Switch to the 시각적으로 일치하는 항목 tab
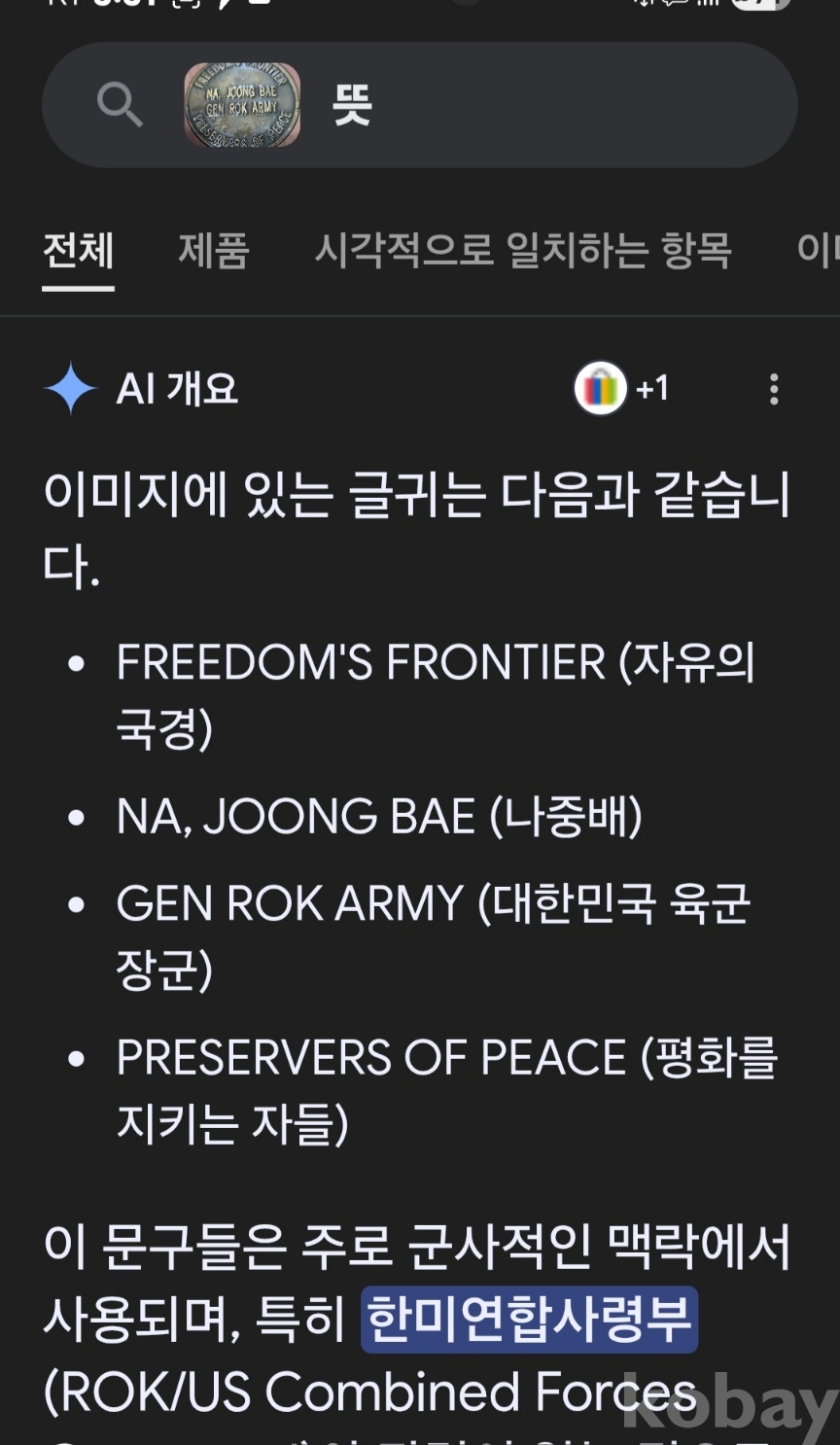Image resolution: width=840 pixels, height=1445 pixels. [x=523, y=251]
